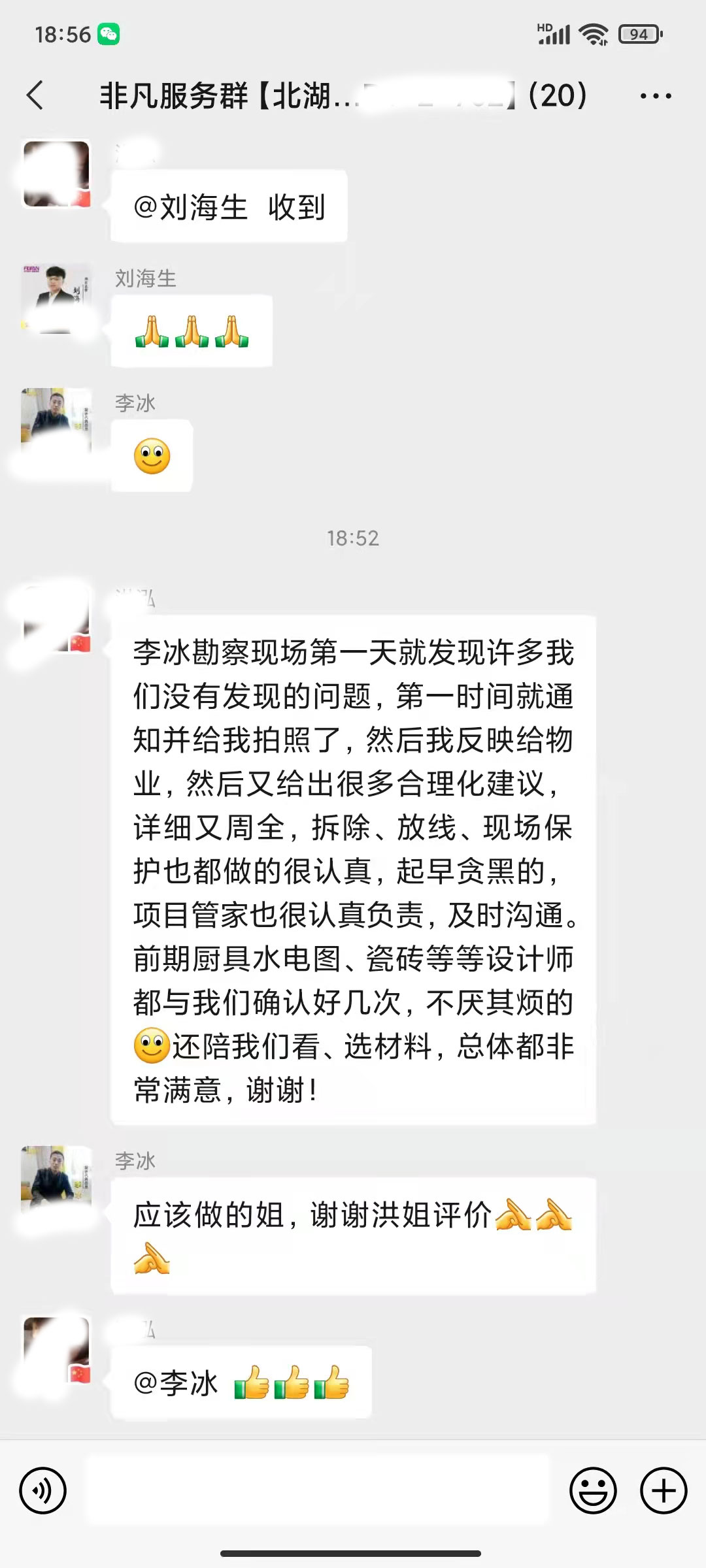Tap the message text input field
Image resolution: width=706 pixels, height=1568 pixels.
point(318,1491)
